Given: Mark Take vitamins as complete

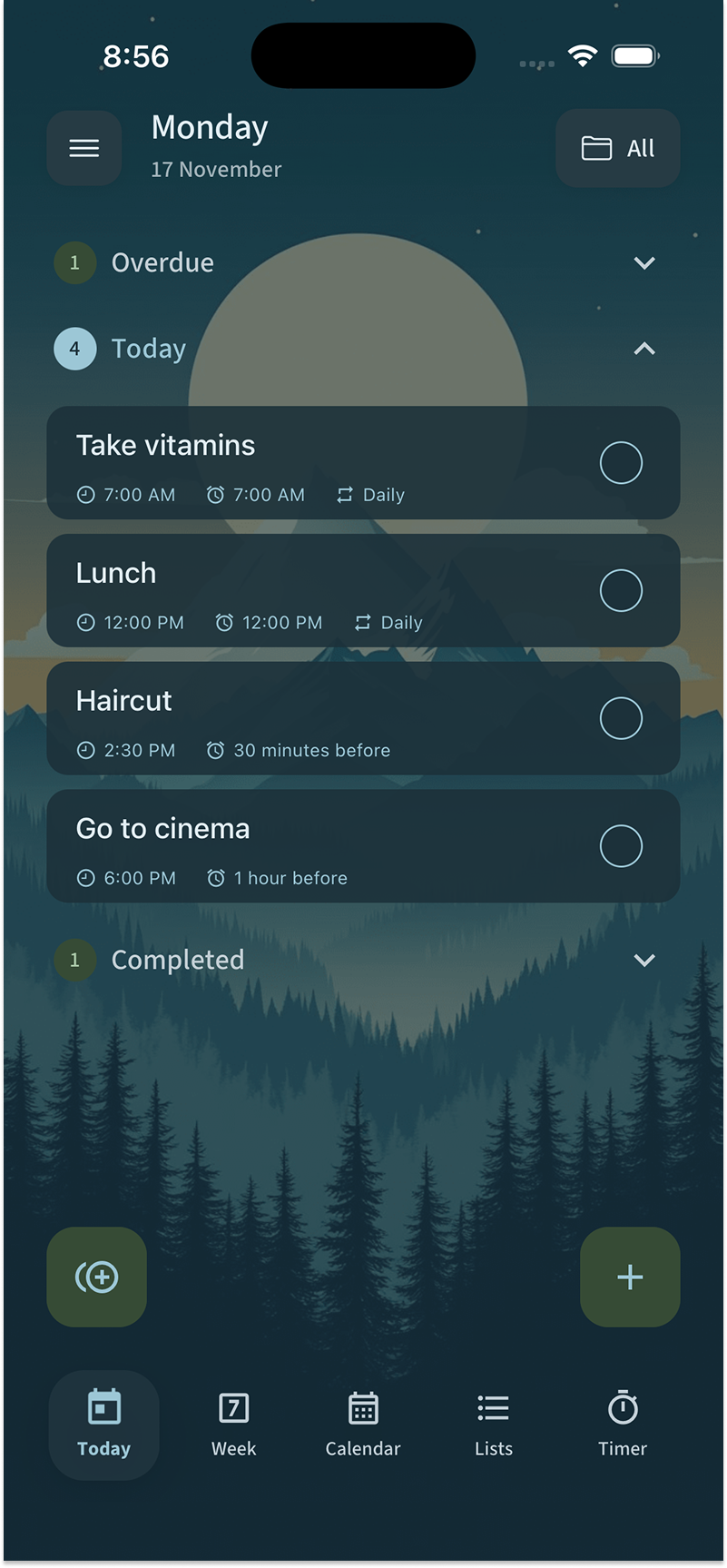Looking at the screenshot, I should (x=621, y=462).
